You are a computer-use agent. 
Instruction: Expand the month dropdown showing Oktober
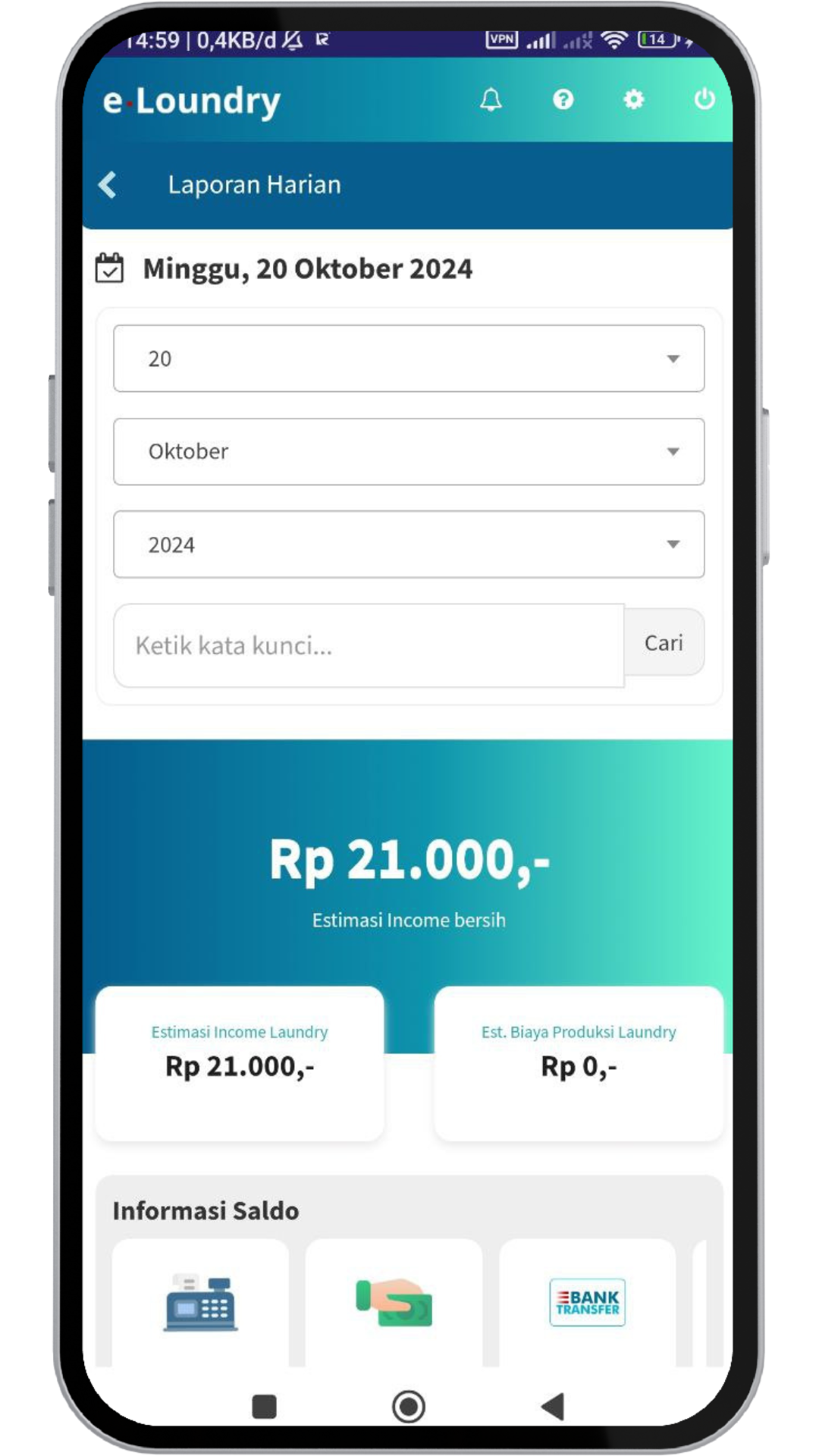tap(409, 452)
